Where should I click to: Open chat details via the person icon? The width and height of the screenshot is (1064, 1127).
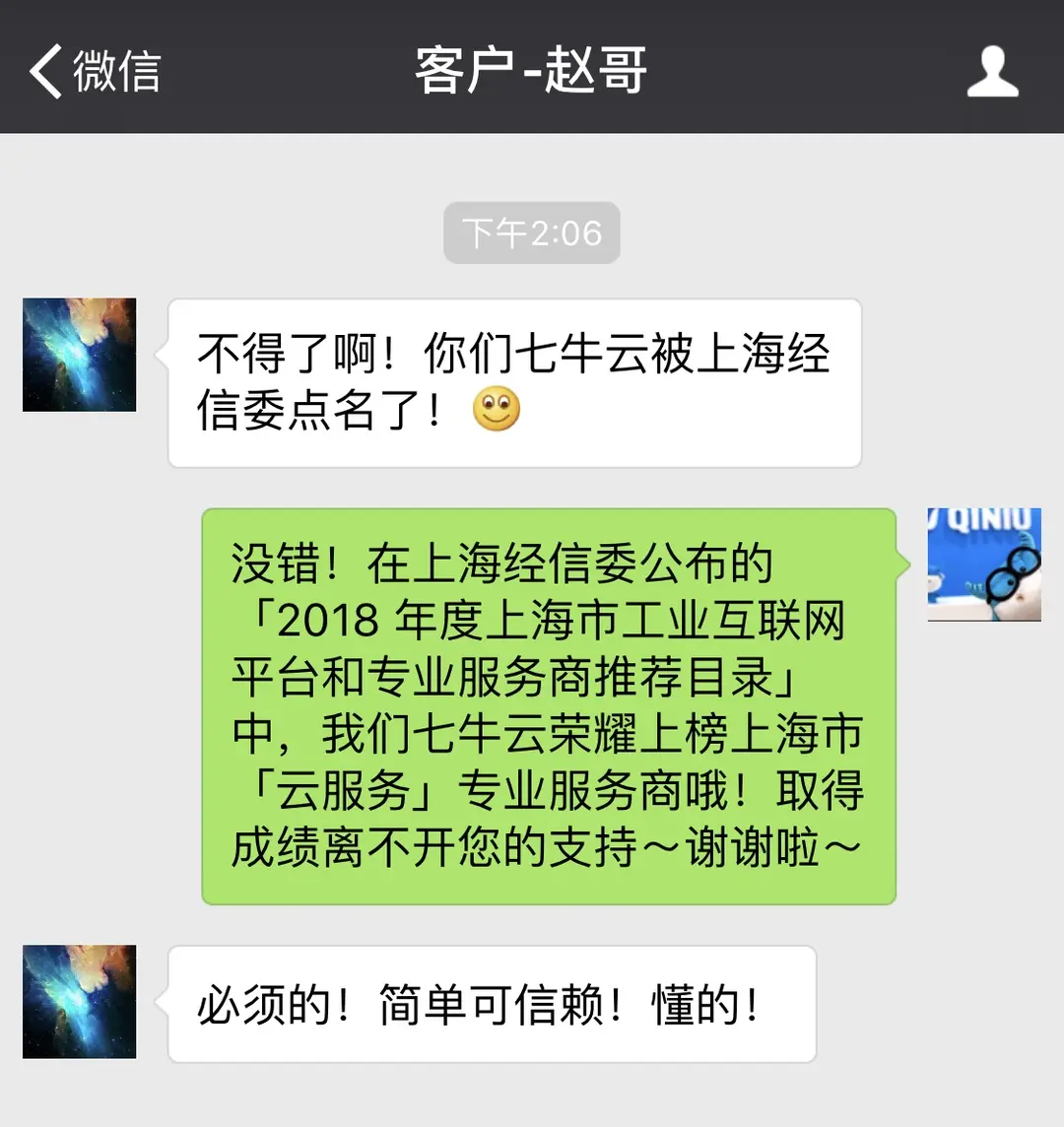992,71
